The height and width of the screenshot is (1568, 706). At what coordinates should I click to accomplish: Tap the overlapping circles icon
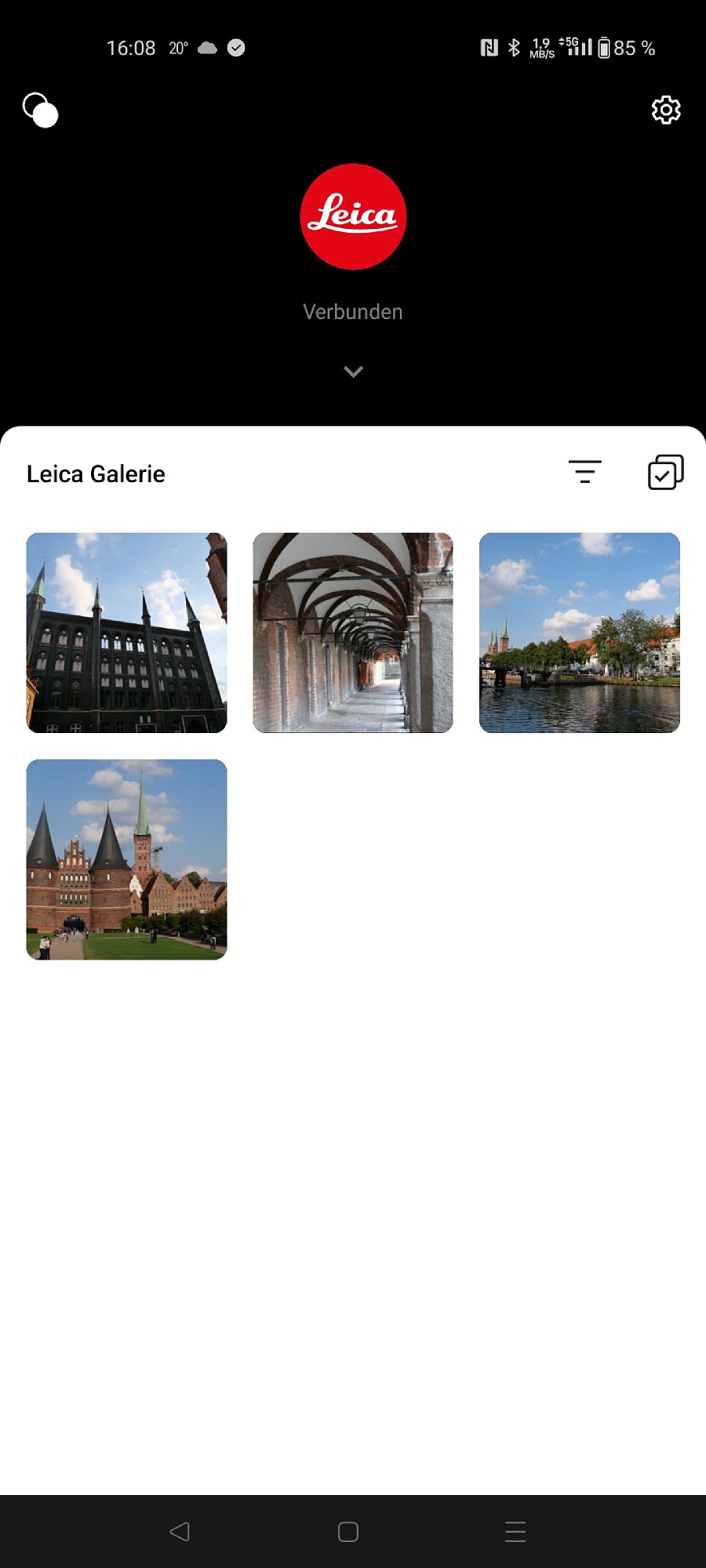point(41,110)
